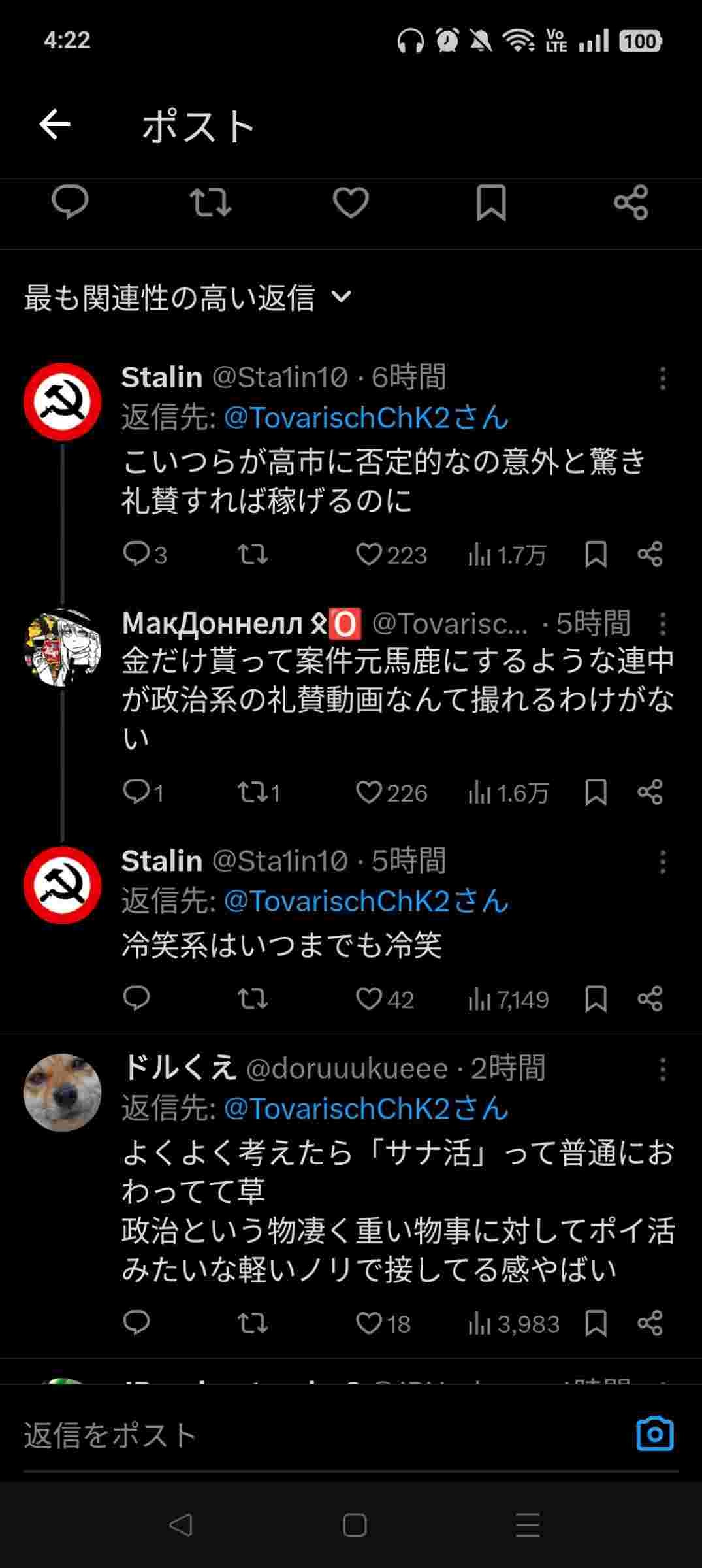Open overflow menu on Stalin's 6時間 reply
Image resolution: width=702 pixels, height=1568 pixels.
coord(662,378)
